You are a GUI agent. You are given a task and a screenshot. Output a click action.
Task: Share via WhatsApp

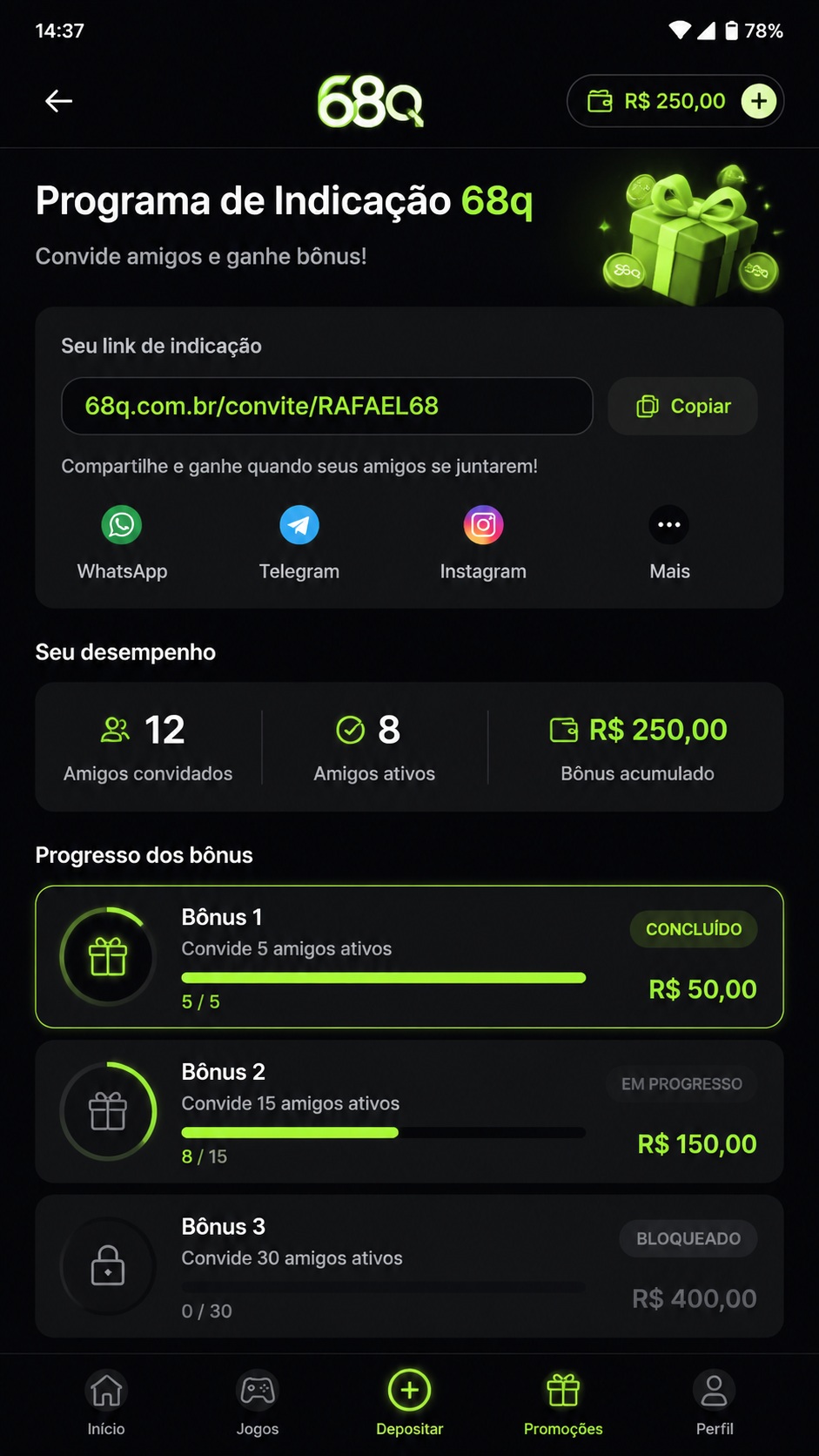coord(122,543)
